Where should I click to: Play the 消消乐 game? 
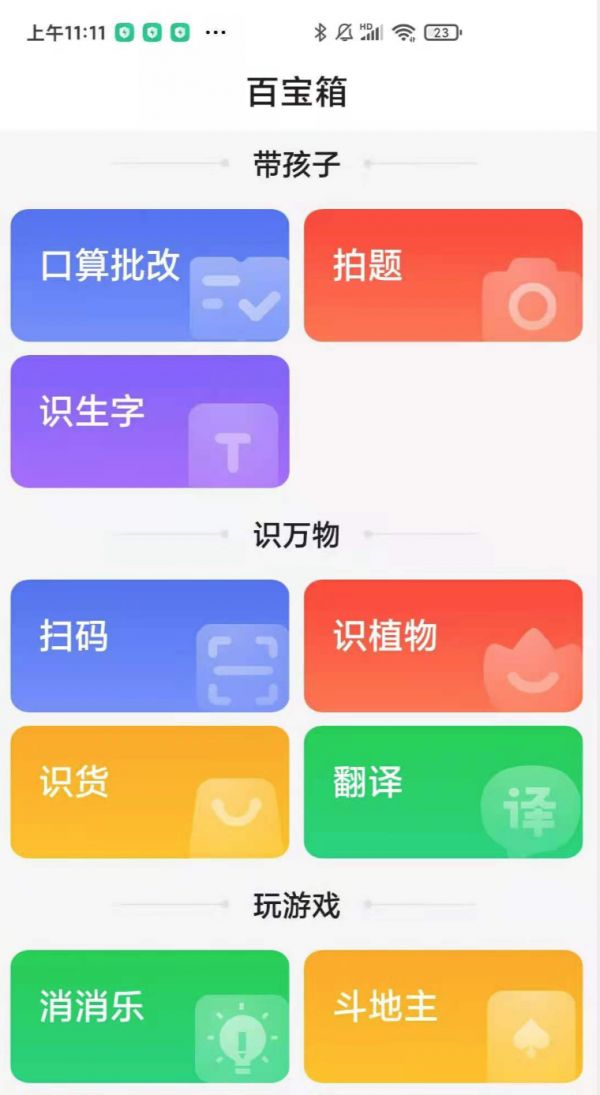click(150, 1015)
